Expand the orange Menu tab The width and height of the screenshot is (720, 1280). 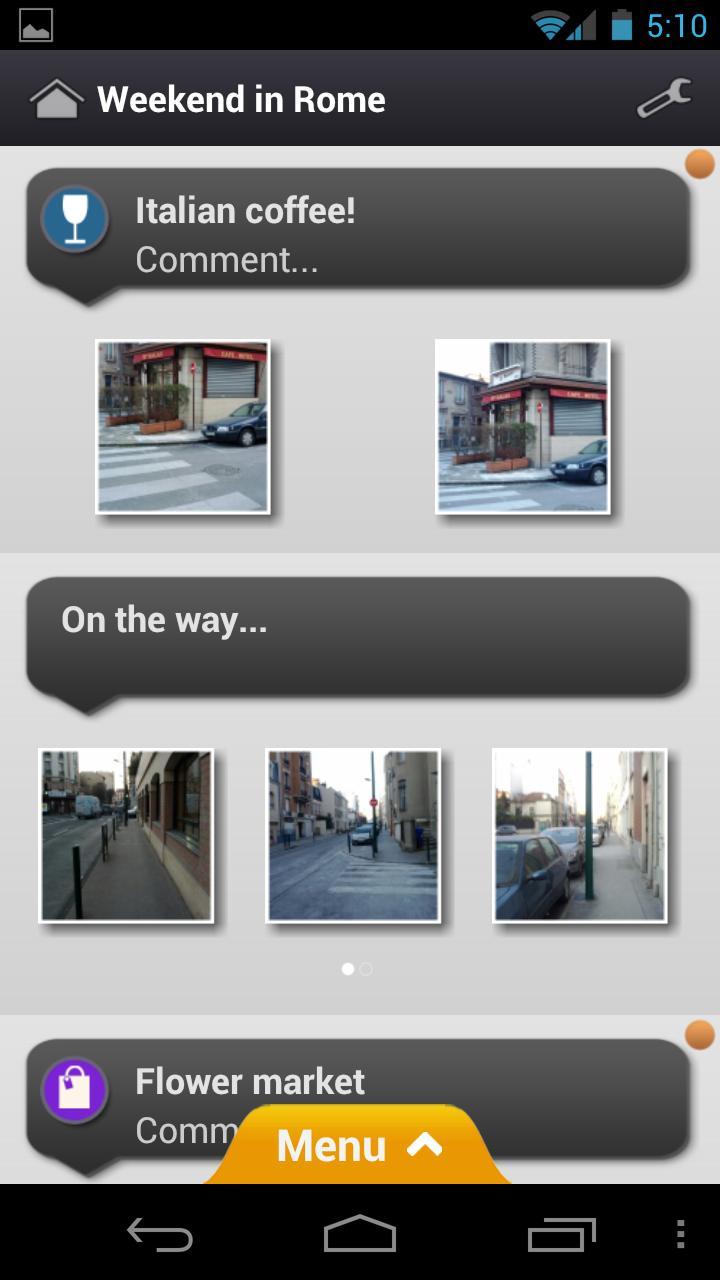pyautogui.click(x=358, y=1146)
